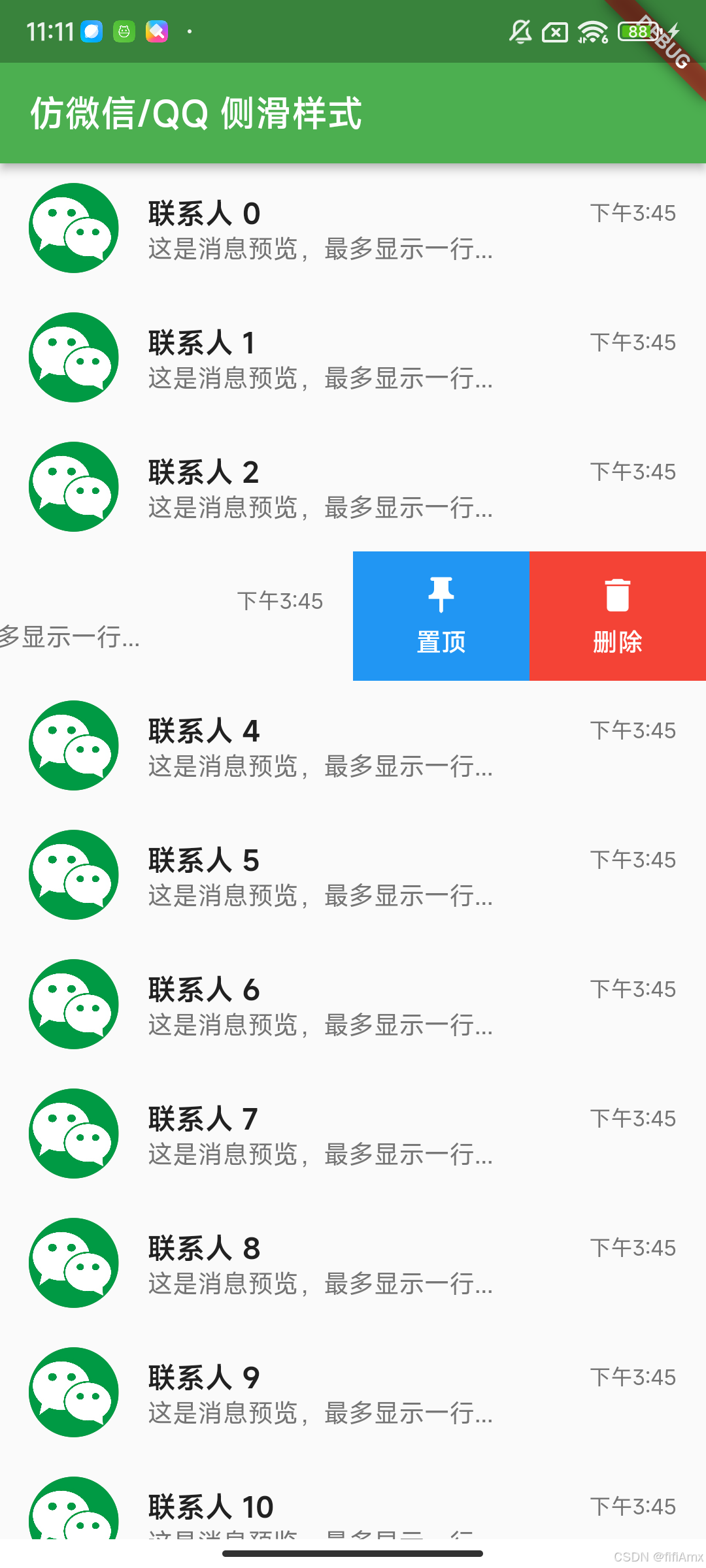The height and width of the screenshot is (1568, 706).
Task: Open the chat with 联系人 1
Action: point(353,358)
